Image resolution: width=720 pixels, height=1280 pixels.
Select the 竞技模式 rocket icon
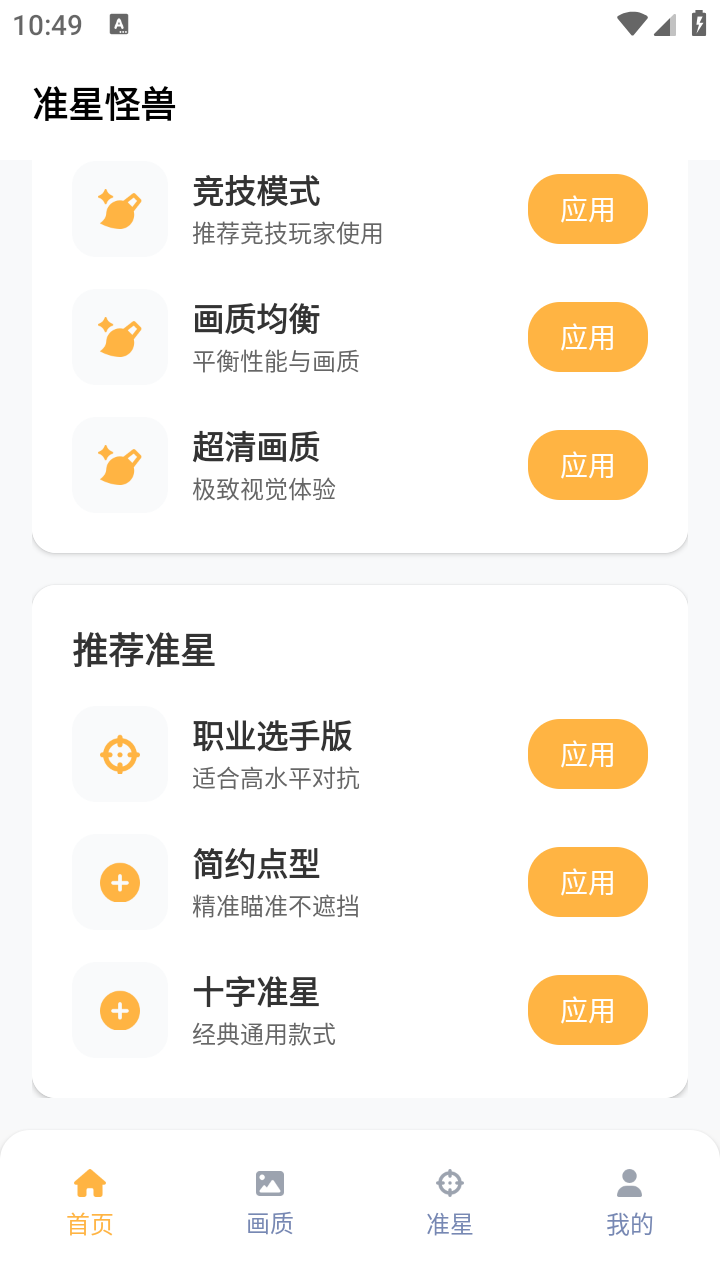[120, 209]
